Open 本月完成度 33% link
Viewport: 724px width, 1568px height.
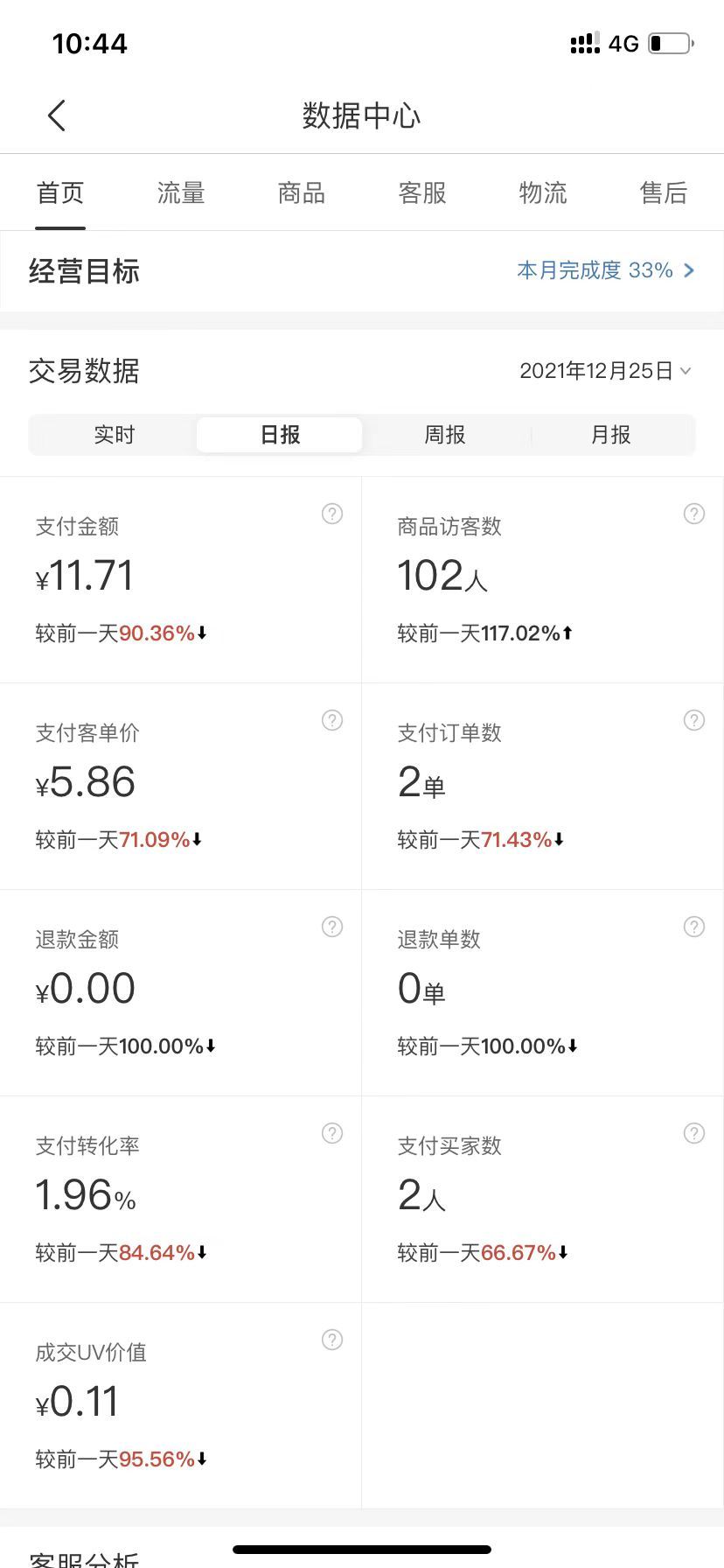606,270
